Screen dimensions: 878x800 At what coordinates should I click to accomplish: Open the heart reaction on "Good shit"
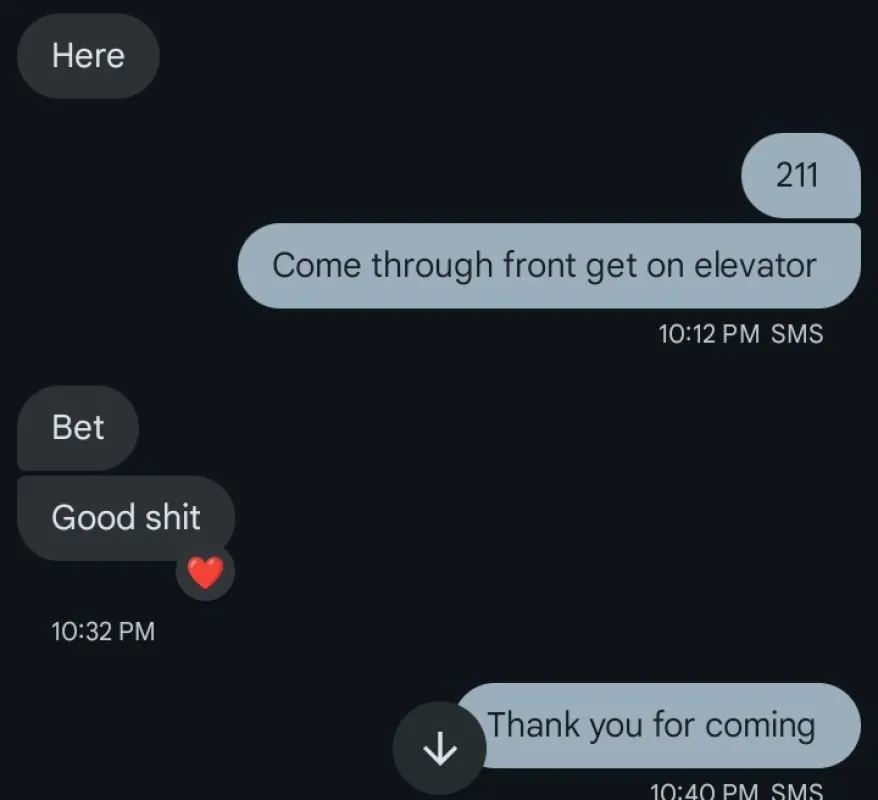point(205,573)
